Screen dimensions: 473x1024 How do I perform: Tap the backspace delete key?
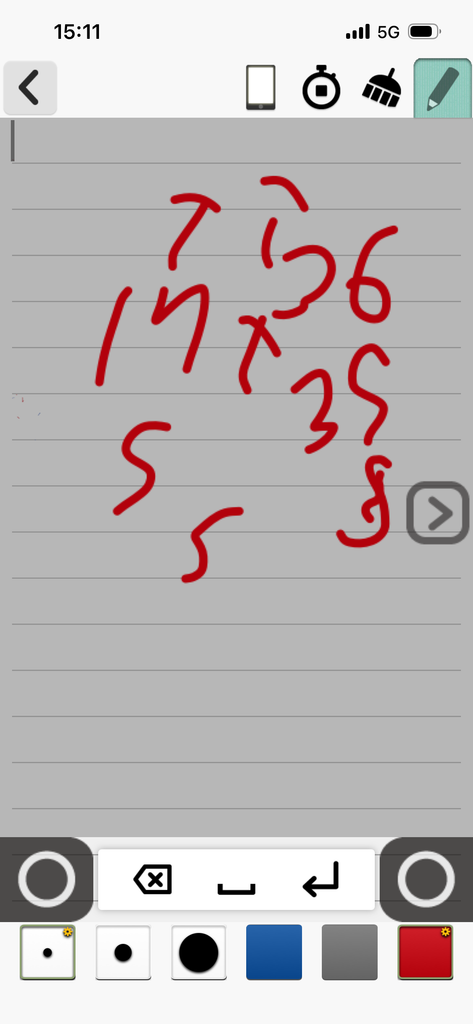[x=153, y=880]
